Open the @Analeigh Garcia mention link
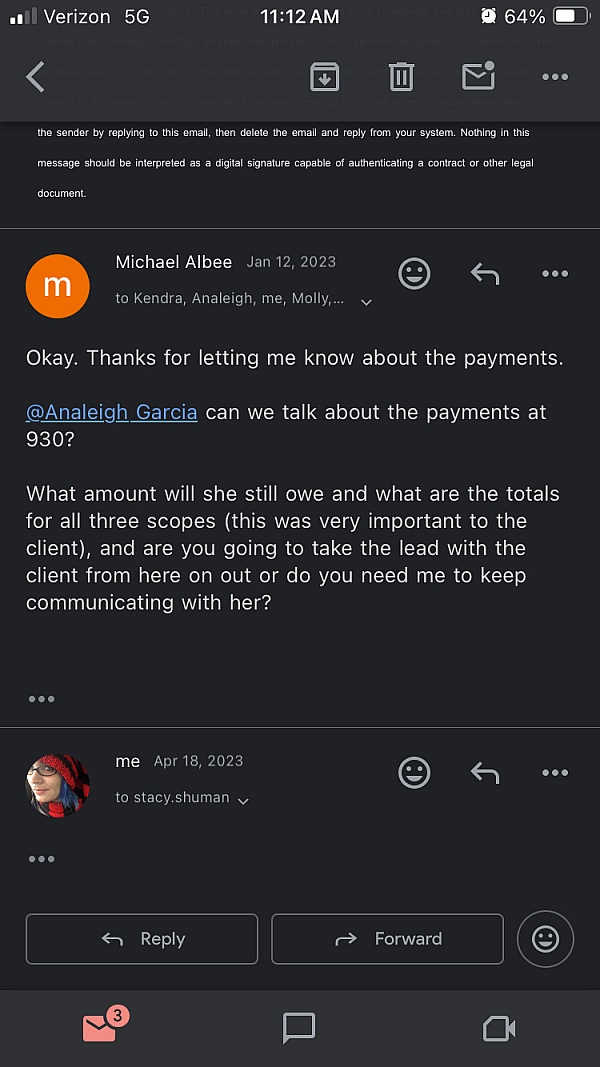The width and height of the screenshot is (600, 1067). pyautogui.click(x=112, y=412)
